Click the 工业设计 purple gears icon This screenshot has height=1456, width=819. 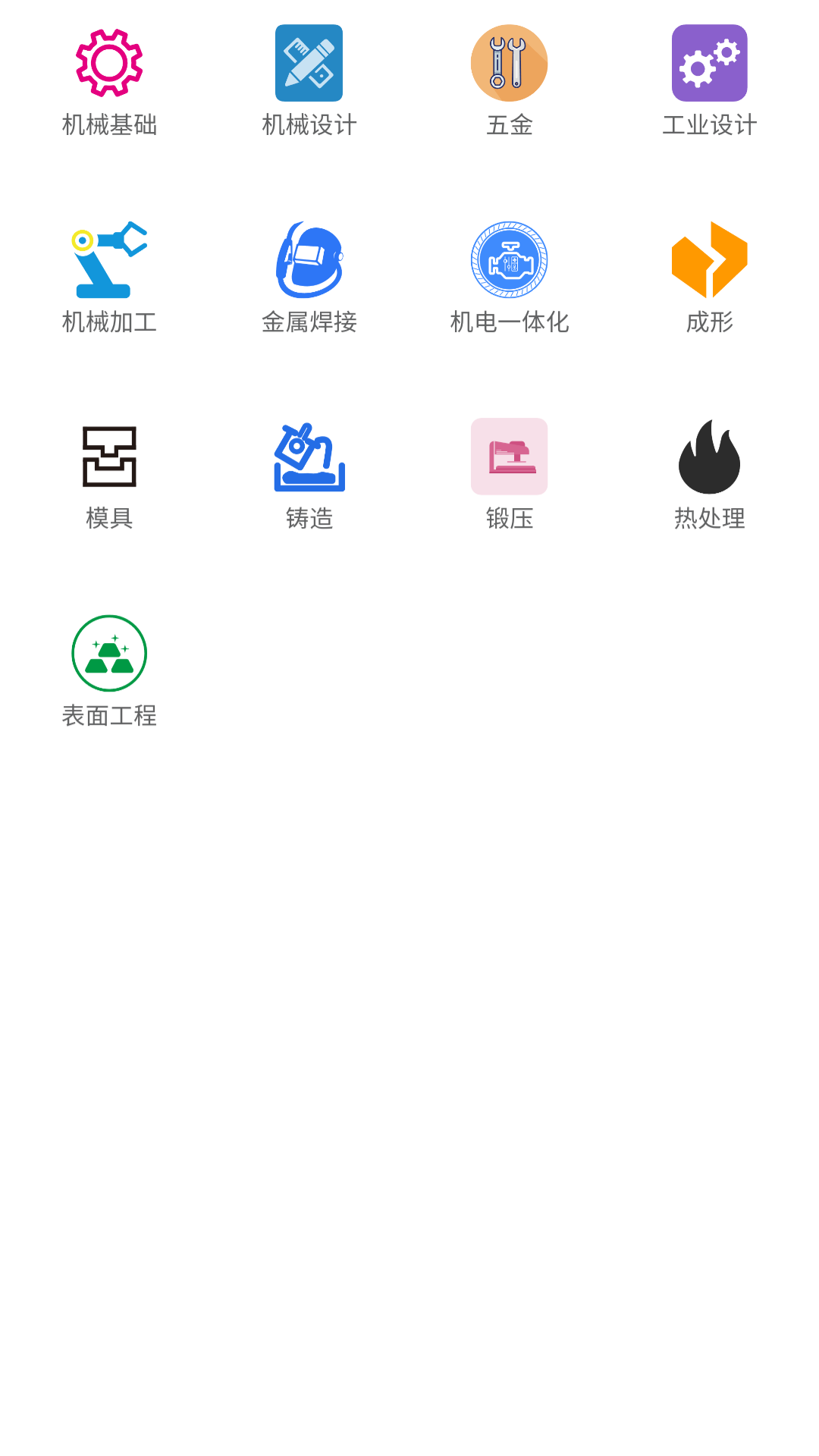[x=708, y=63]
